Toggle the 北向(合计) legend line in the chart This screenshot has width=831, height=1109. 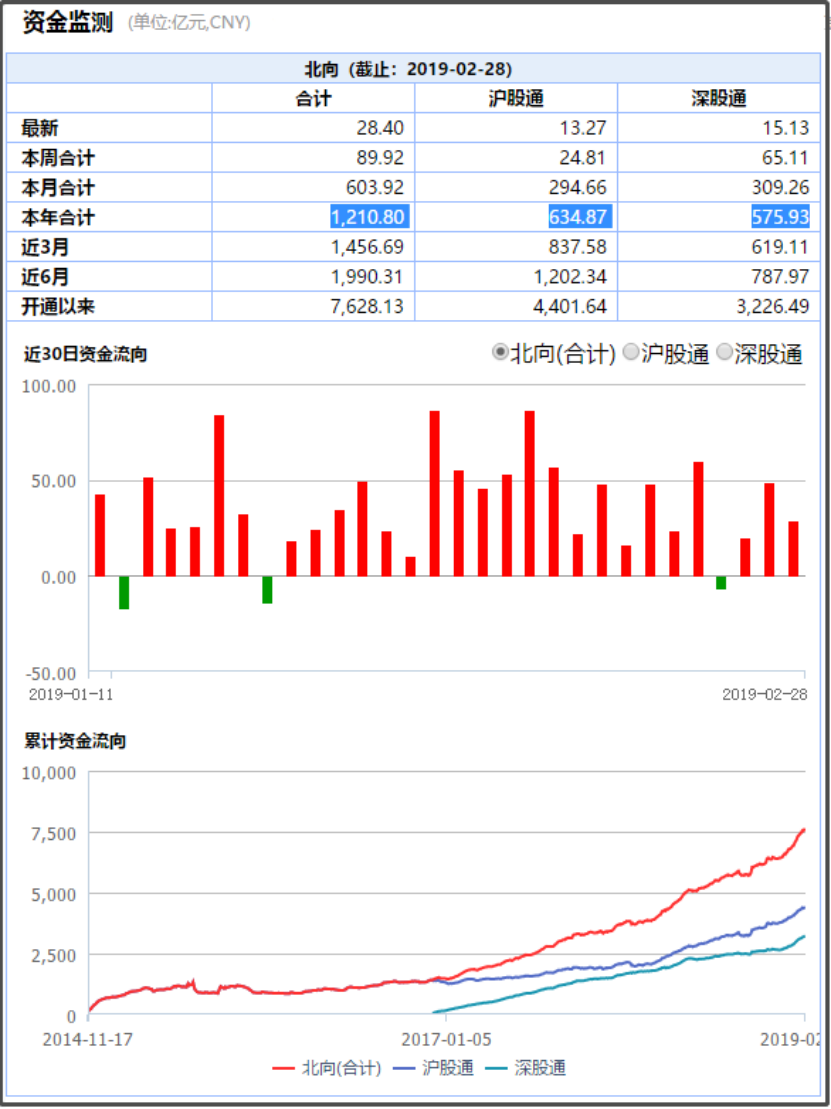(x=327, y=1068)
